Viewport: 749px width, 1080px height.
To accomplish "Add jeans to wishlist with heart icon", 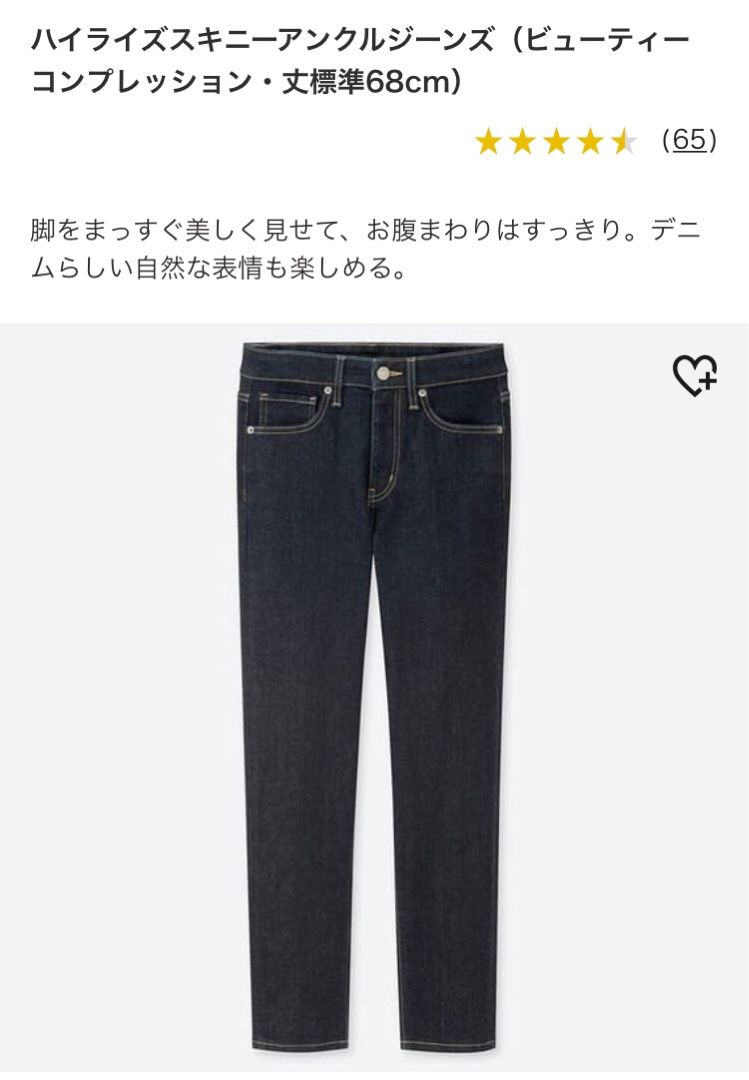I will point(694,376).
